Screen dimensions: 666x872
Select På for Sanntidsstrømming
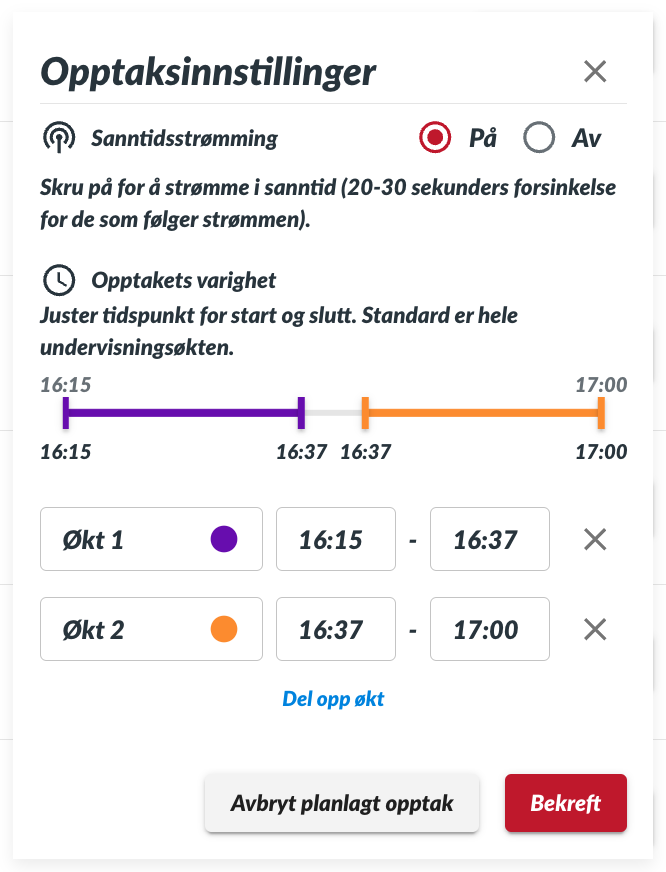coord(435,138)
